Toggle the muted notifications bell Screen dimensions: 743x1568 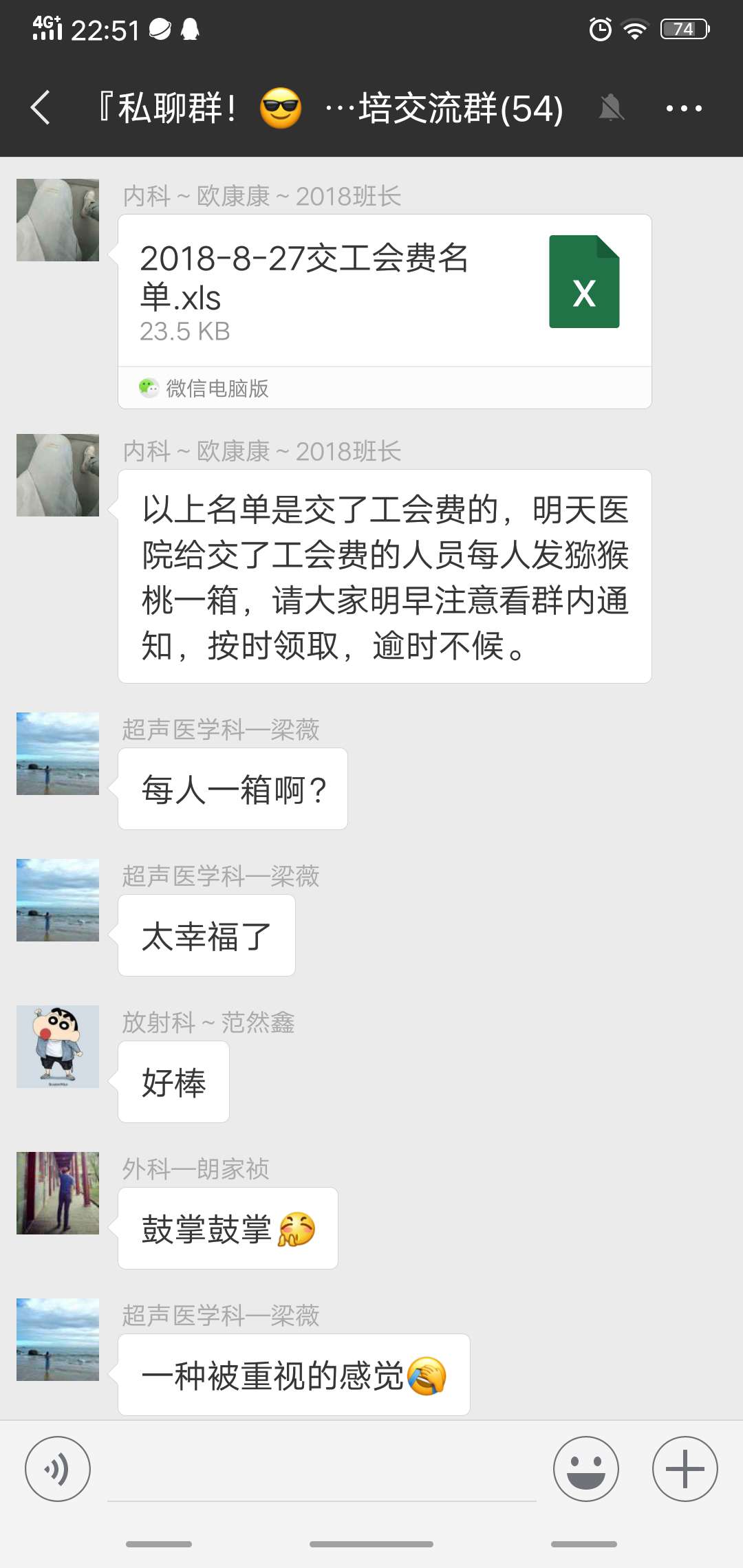pyautogui.click(x=612, y=108)
